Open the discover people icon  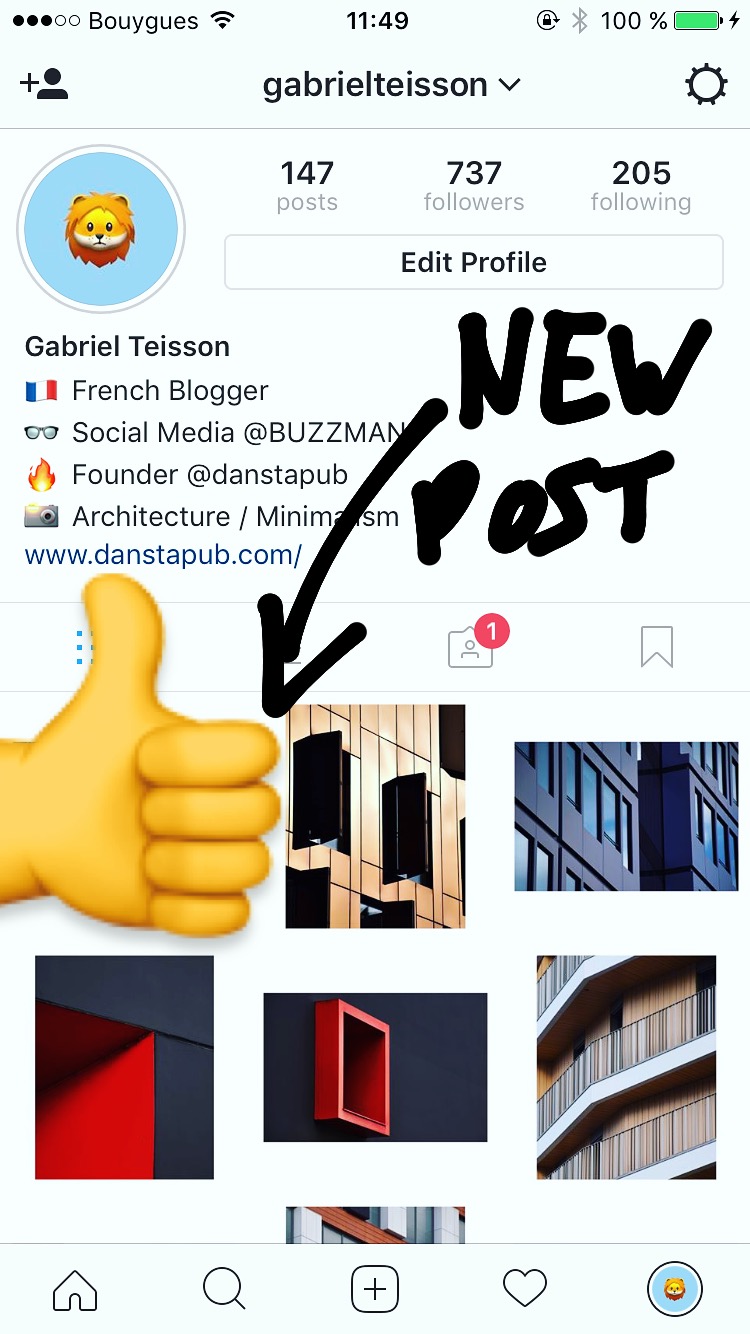tap(44, 84)
